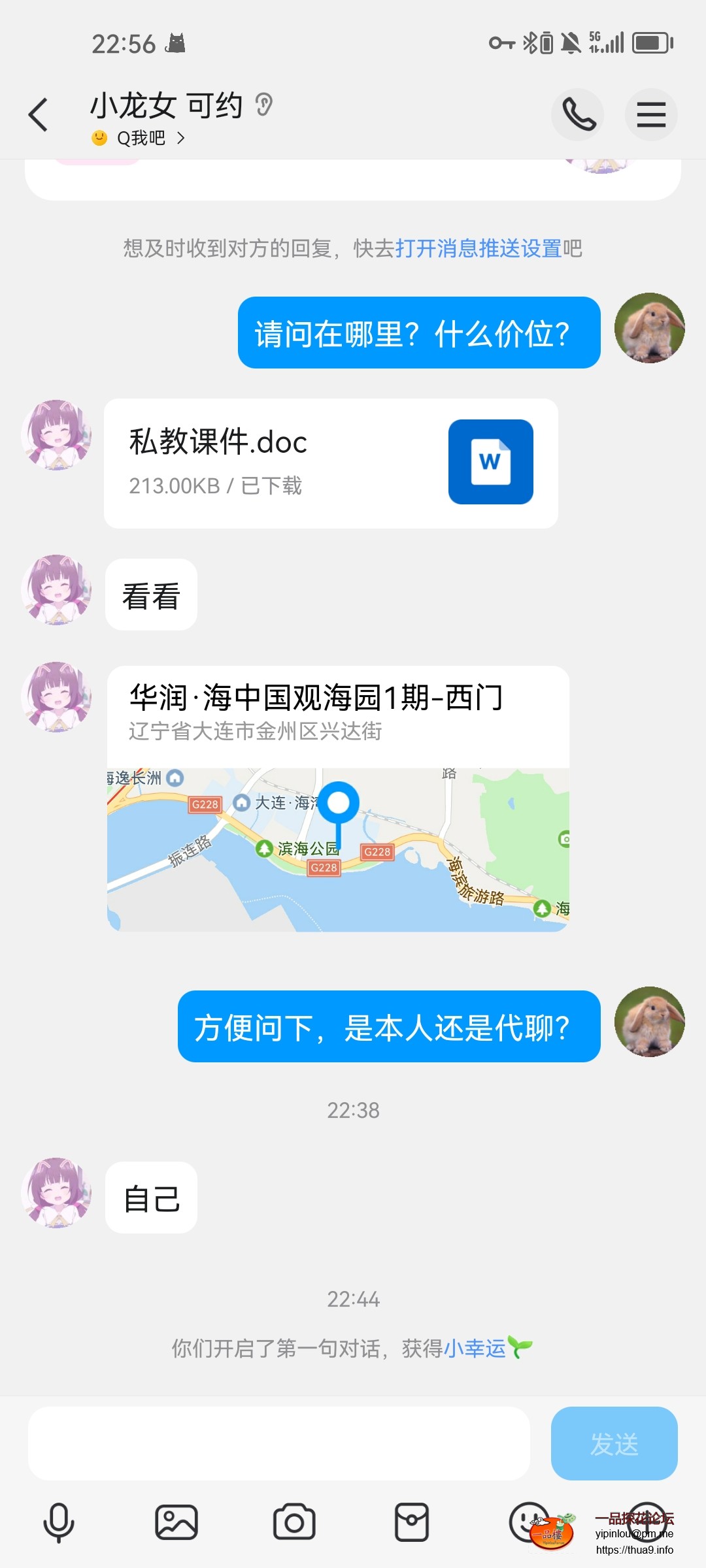
Task: Open the chat settings hamburger menu
Action: pyautogui.click(x=651, y=114)
